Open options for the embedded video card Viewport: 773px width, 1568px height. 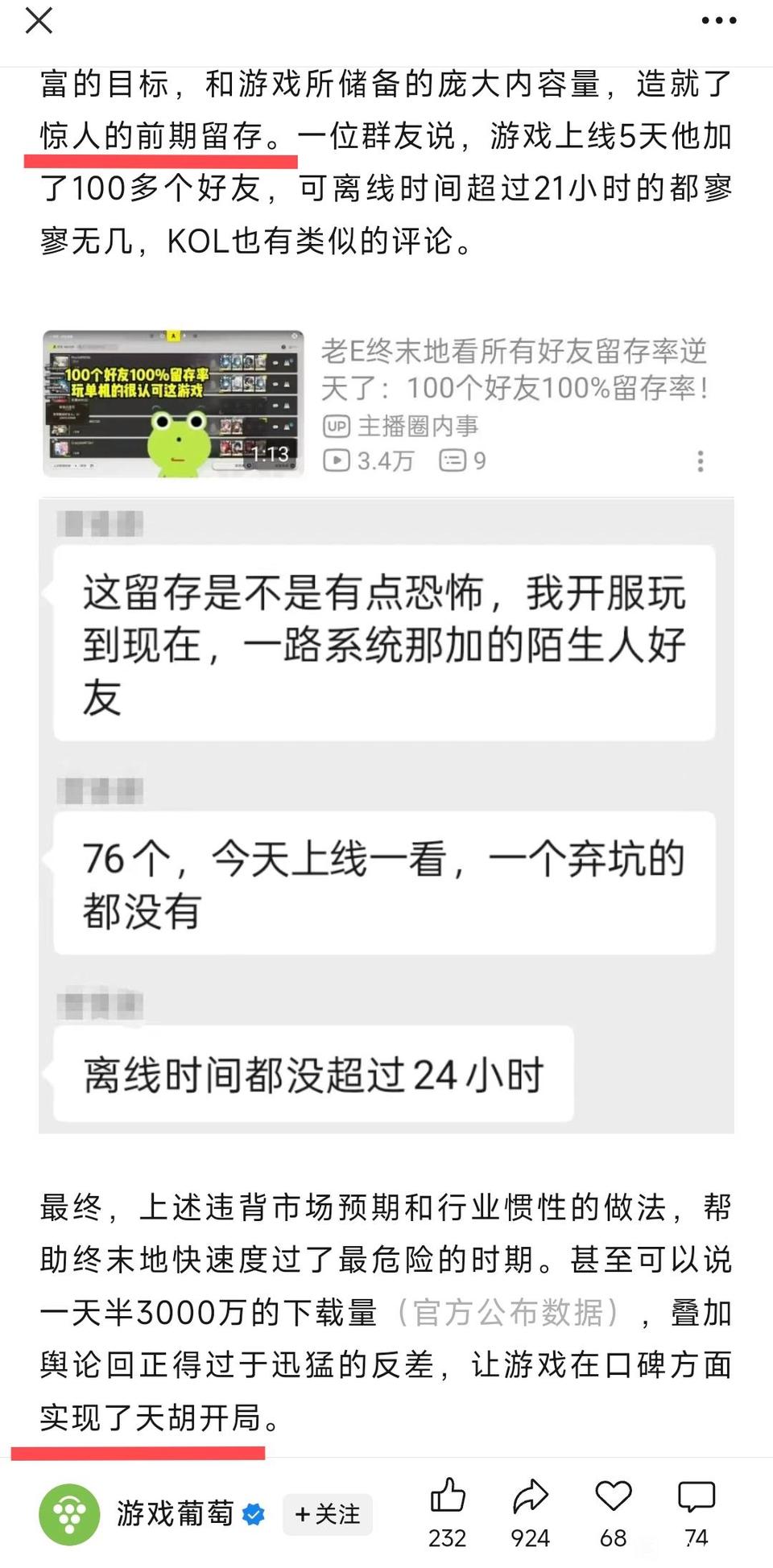[700, 461]
